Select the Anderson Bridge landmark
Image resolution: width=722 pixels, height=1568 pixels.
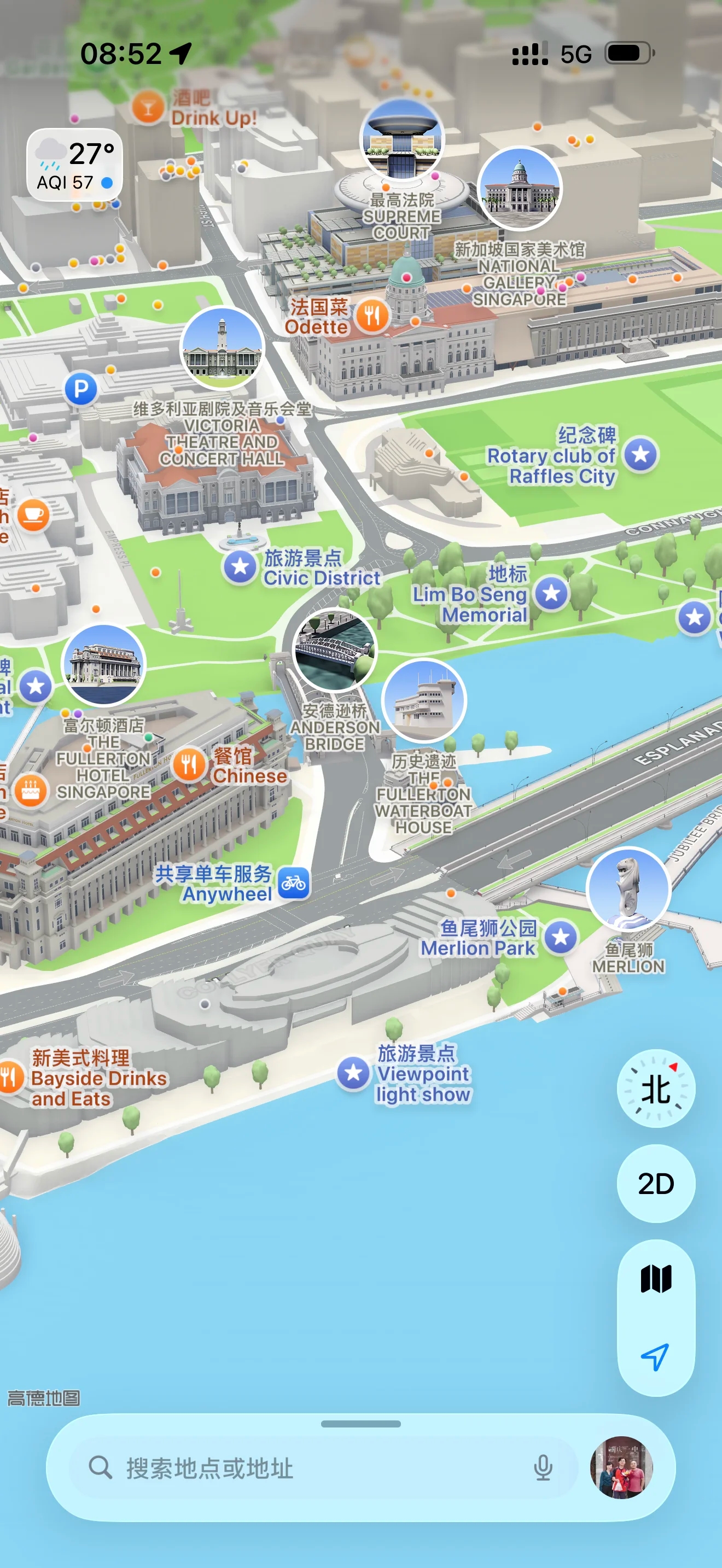334,650
